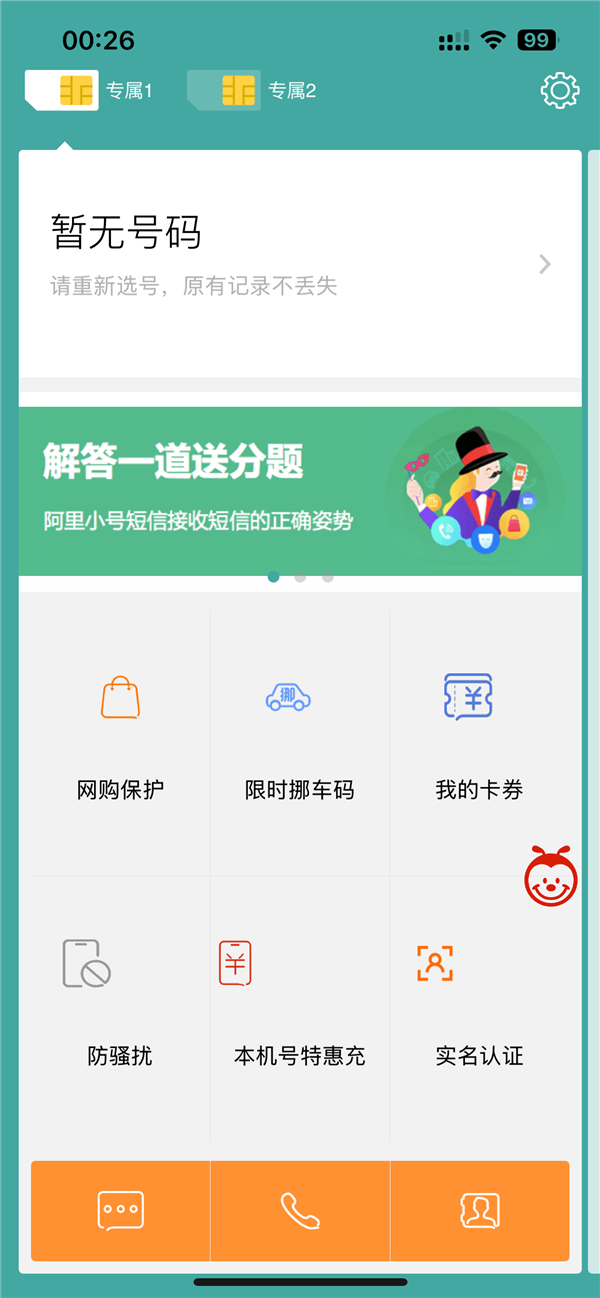The image size is (600, 1298).
Task: Switch to the 专属1 SIM tab
Action: pyautogui.click(x=89, y=91)
